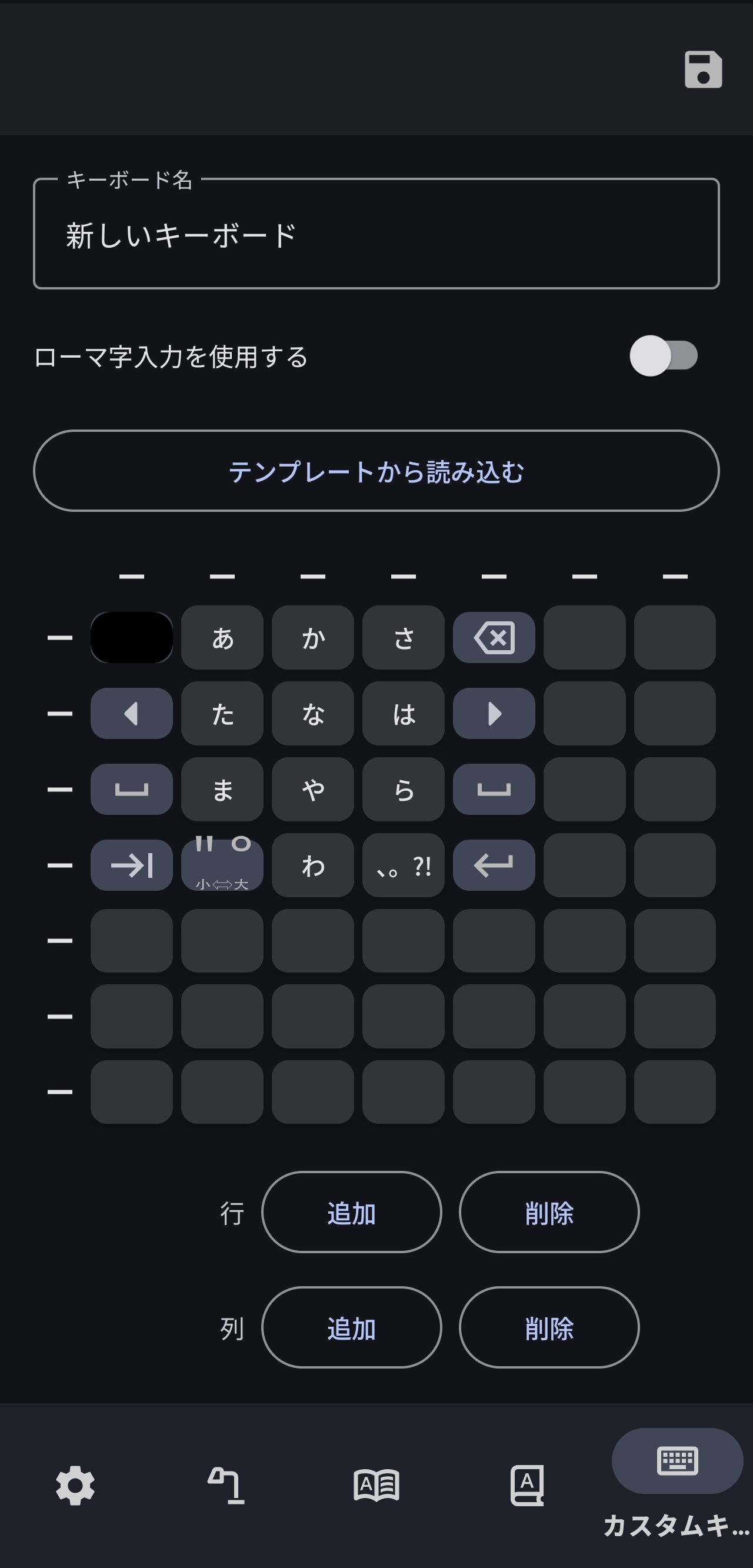Image resolution: width=753 pixels, height=1568 pixels.
Task: Open the dictionary book tab with A
Action: 527,1486
